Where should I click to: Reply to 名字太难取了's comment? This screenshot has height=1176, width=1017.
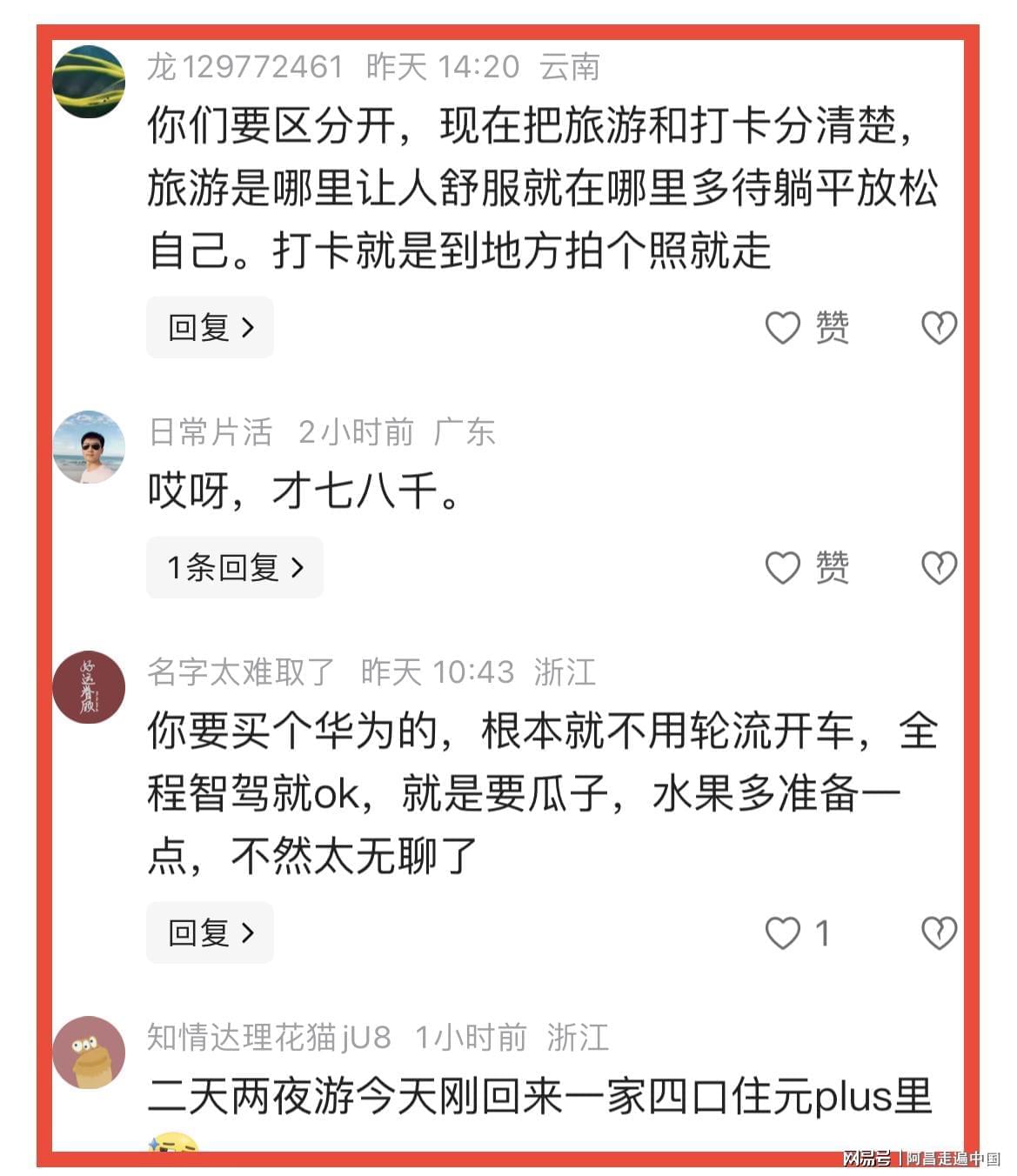click(210, 932)
